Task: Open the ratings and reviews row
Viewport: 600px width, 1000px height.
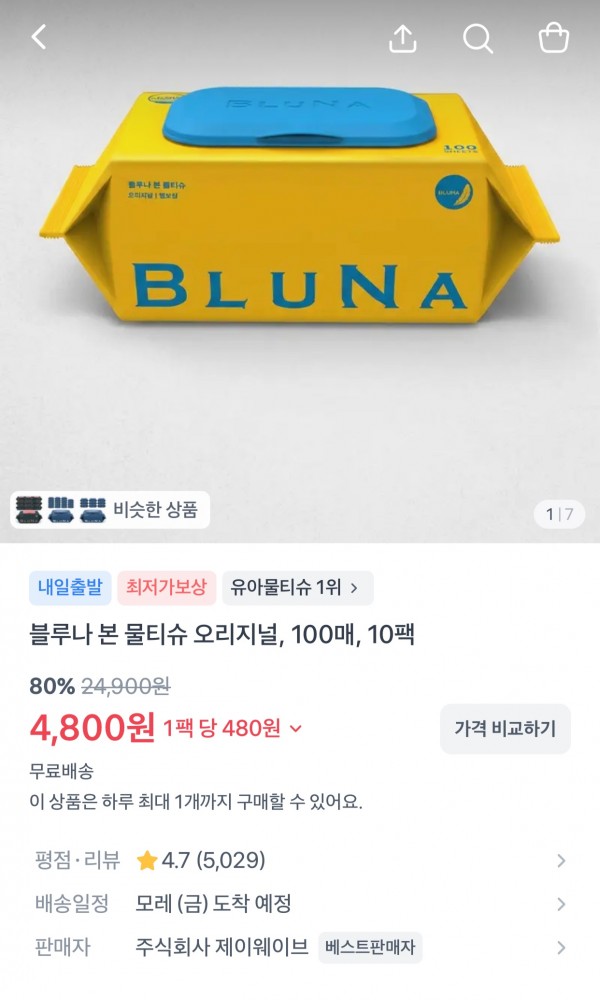Action: point(300,860)
